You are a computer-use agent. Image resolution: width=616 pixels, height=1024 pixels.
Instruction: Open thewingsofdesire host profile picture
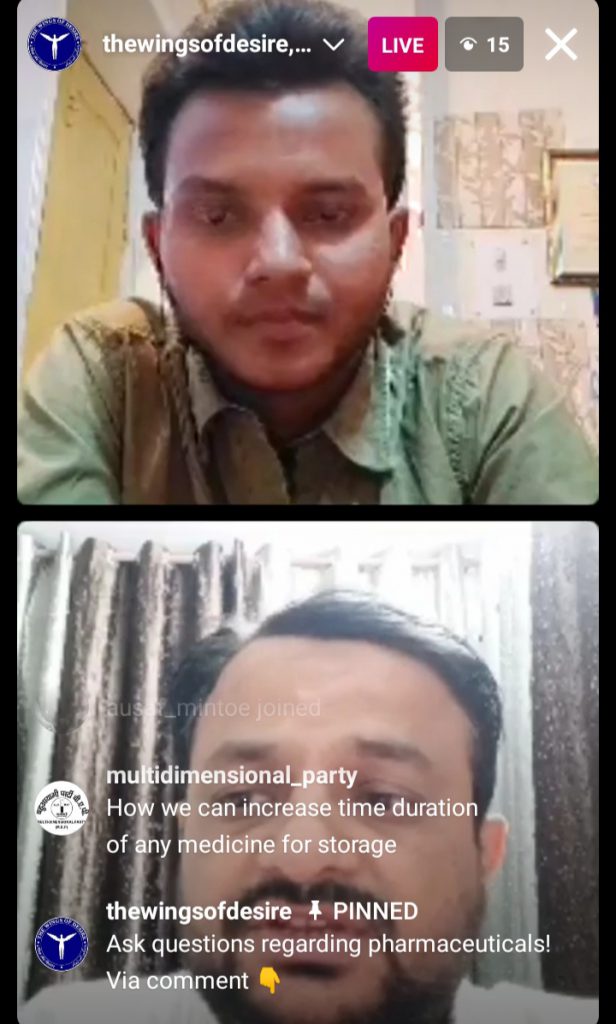coord(55,44)
